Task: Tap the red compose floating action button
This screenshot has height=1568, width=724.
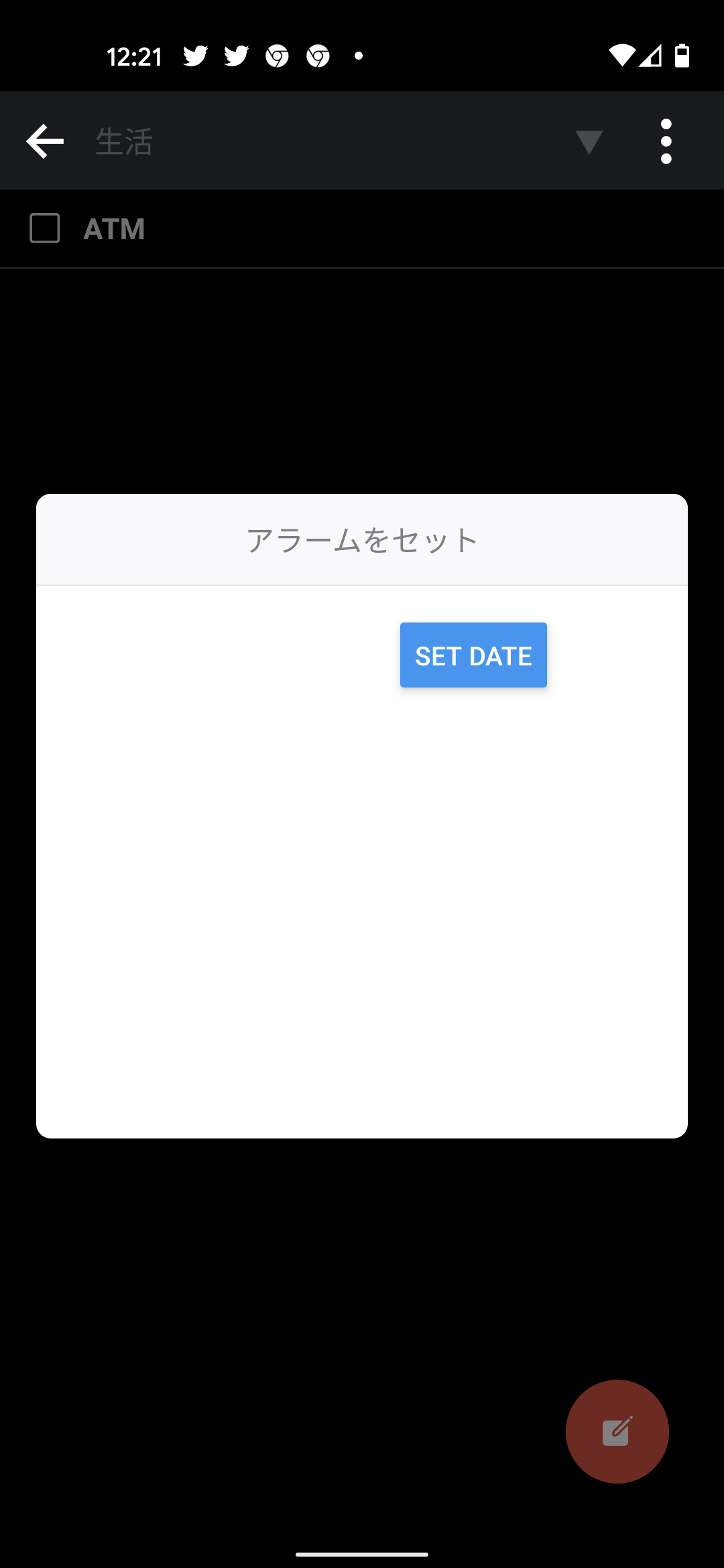Action: 616,1431
